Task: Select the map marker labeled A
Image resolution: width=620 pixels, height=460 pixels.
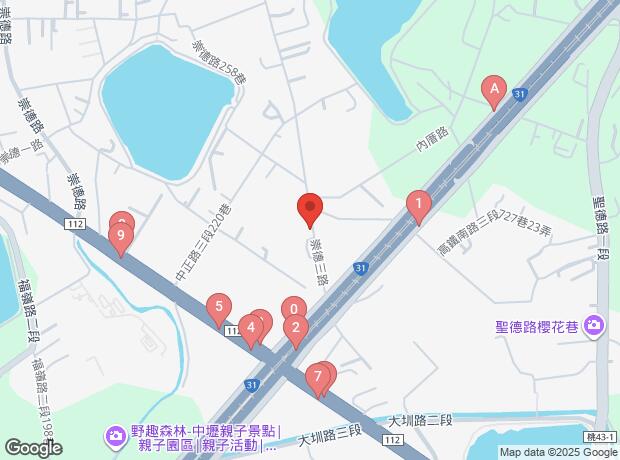Action: (492, 90)
